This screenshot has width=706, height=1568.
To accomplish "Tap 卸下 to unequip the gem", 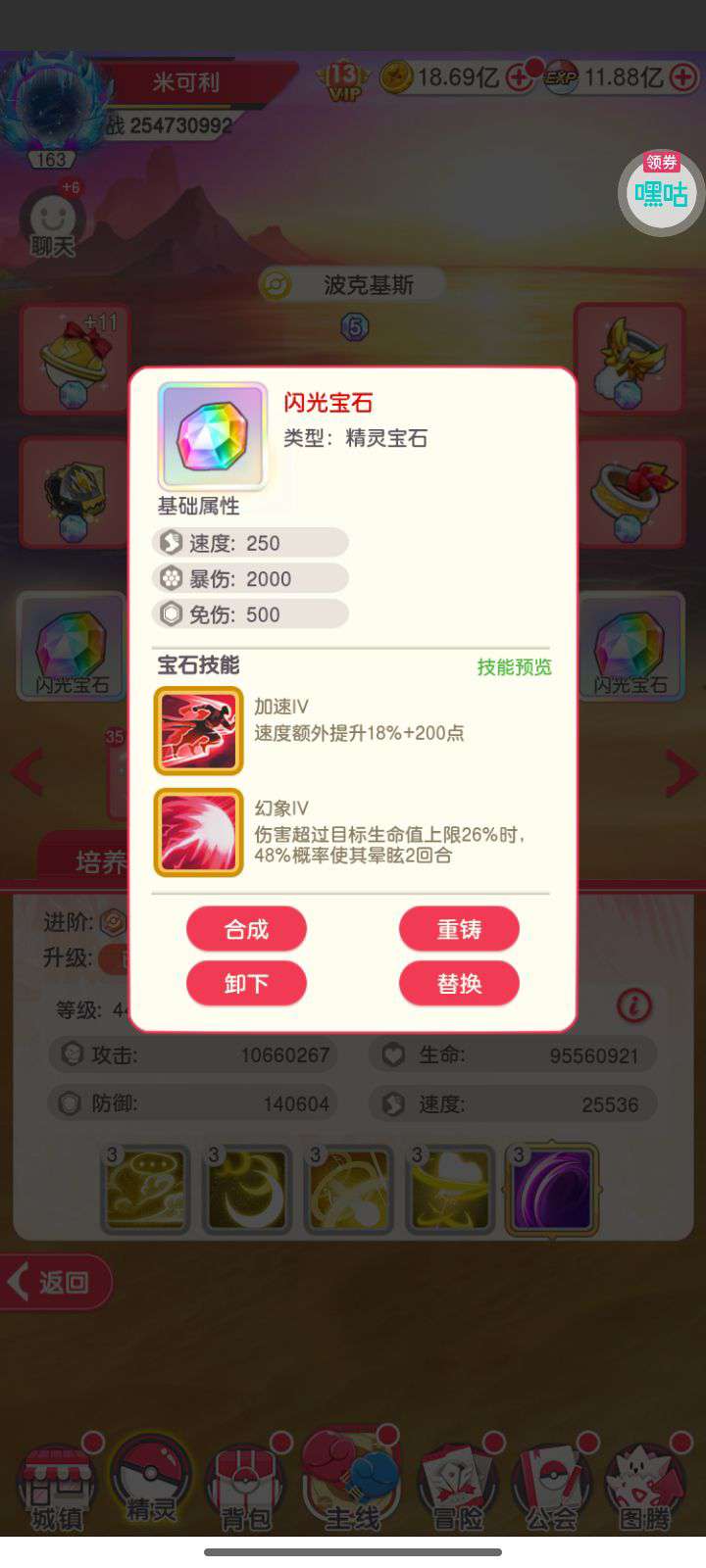I will [x=246, y=983].
